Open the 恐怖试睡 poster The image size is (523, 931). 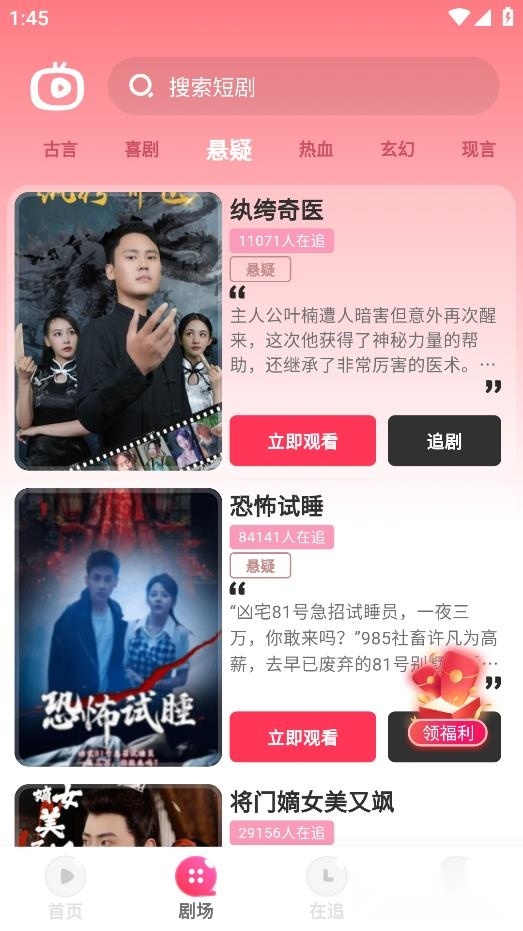[118, 628]
